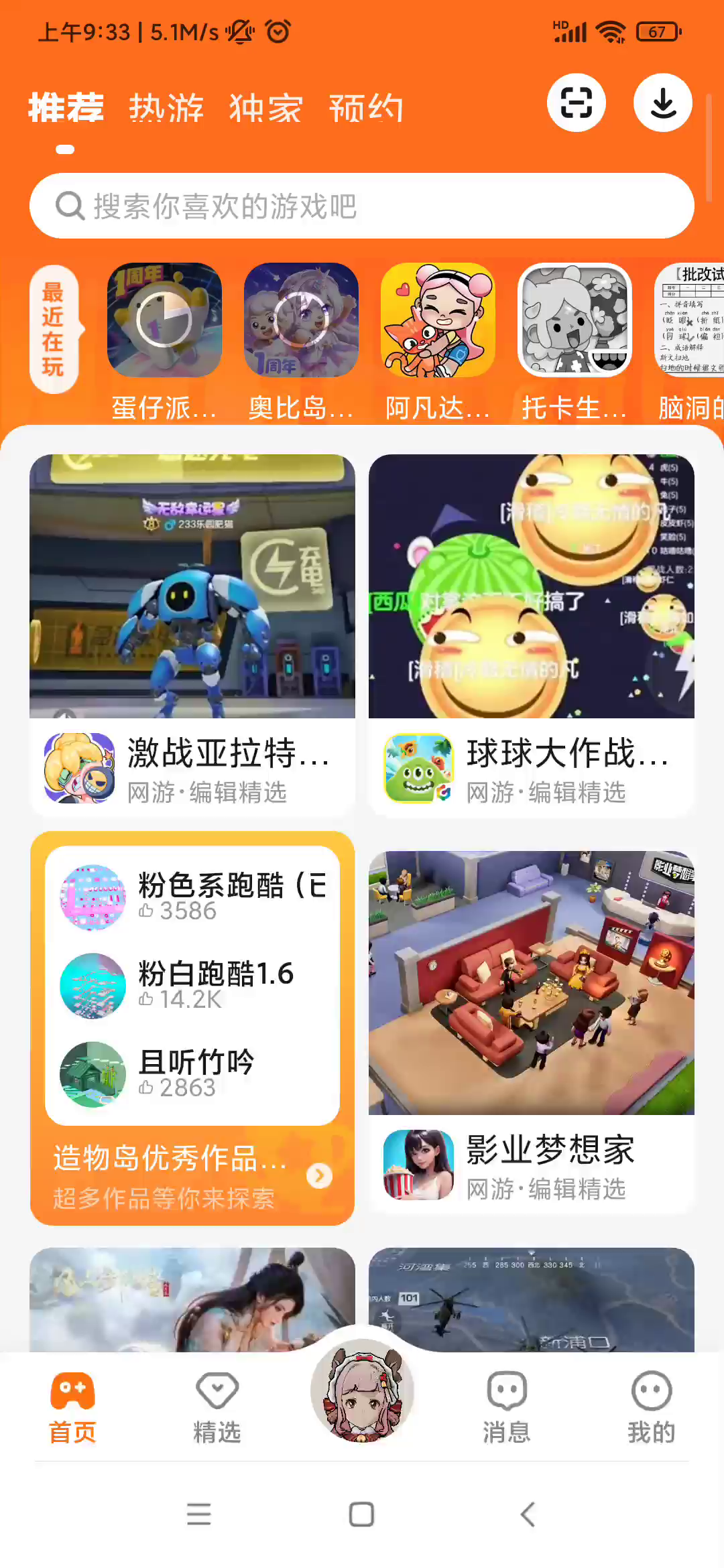Open the downloads manager icon

tap(663, 103)
